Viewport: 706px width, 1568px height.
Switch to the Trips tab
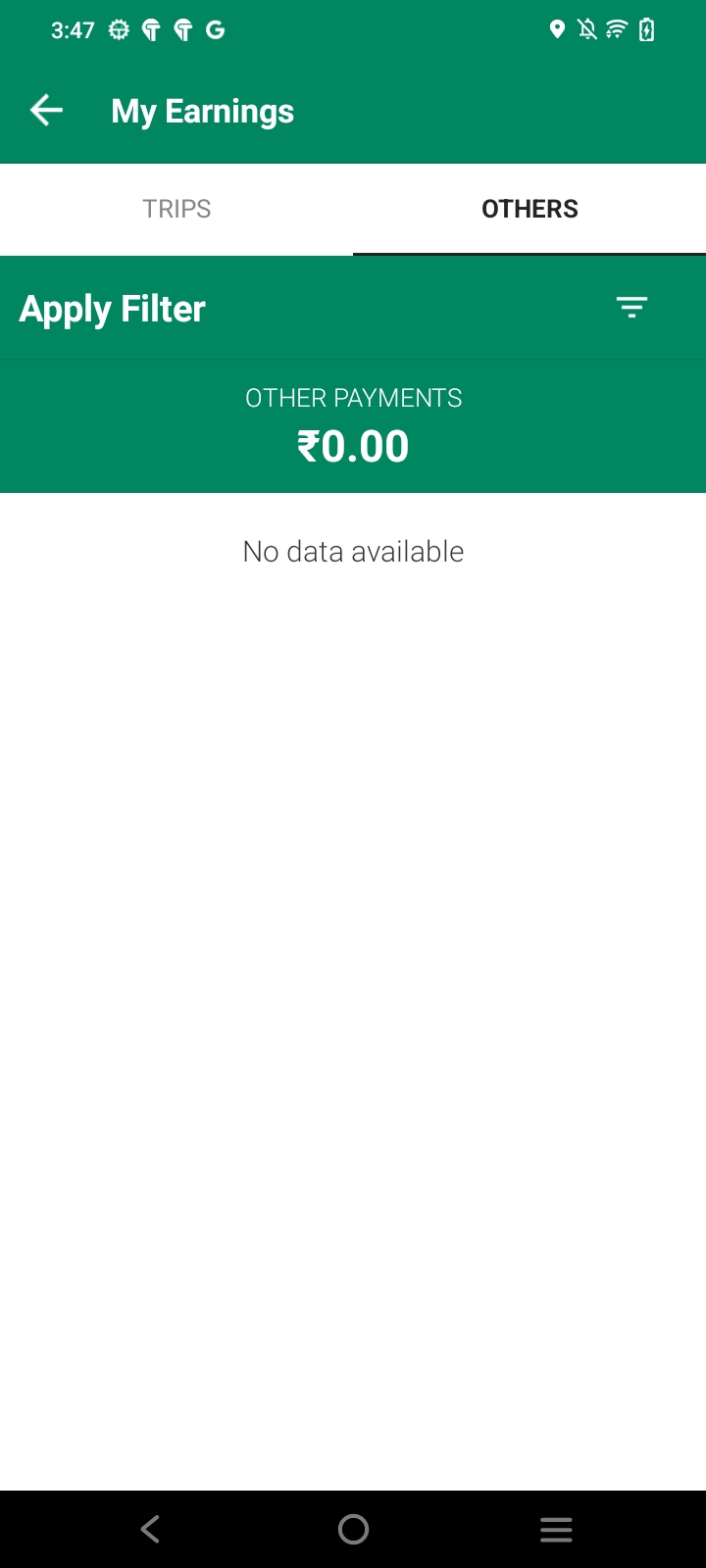coord(176,209)
